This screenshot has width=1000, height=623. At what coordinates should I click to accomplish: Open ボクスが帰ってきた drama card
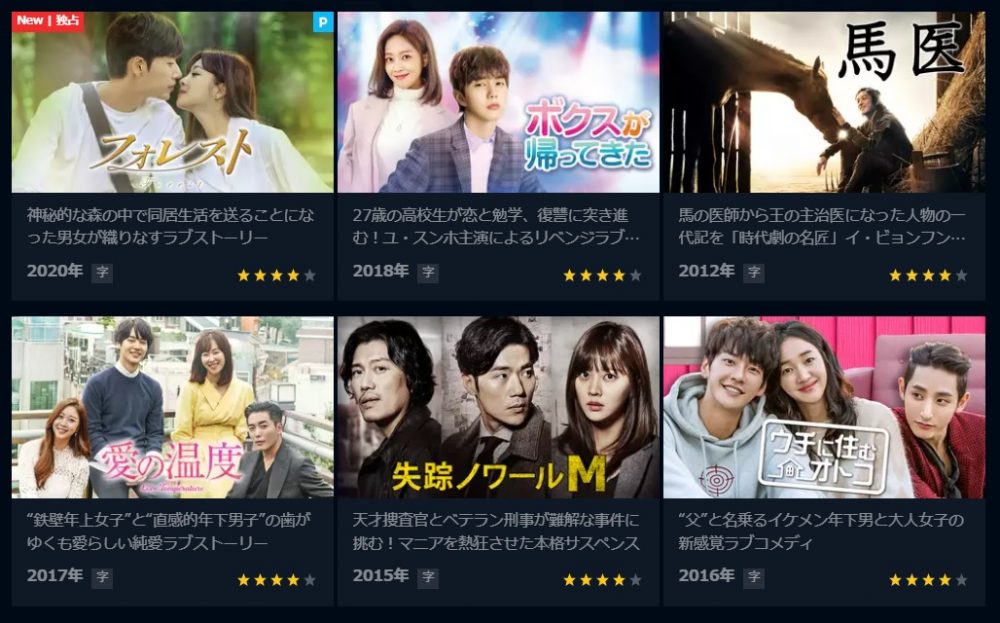(x=498, y=102)
